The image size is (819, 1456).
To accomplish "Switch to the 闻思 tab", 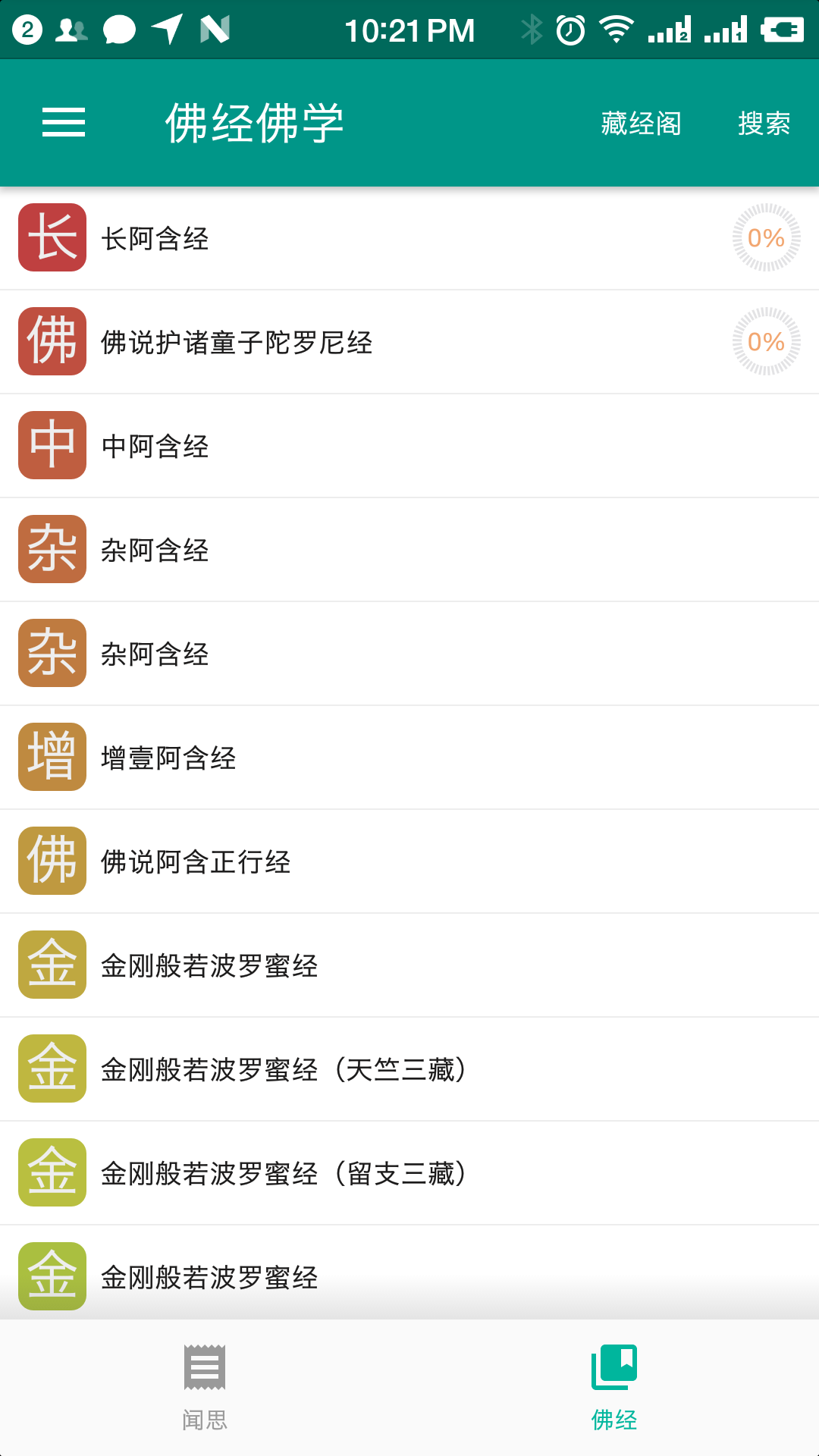I will [x=203, y=1395].
